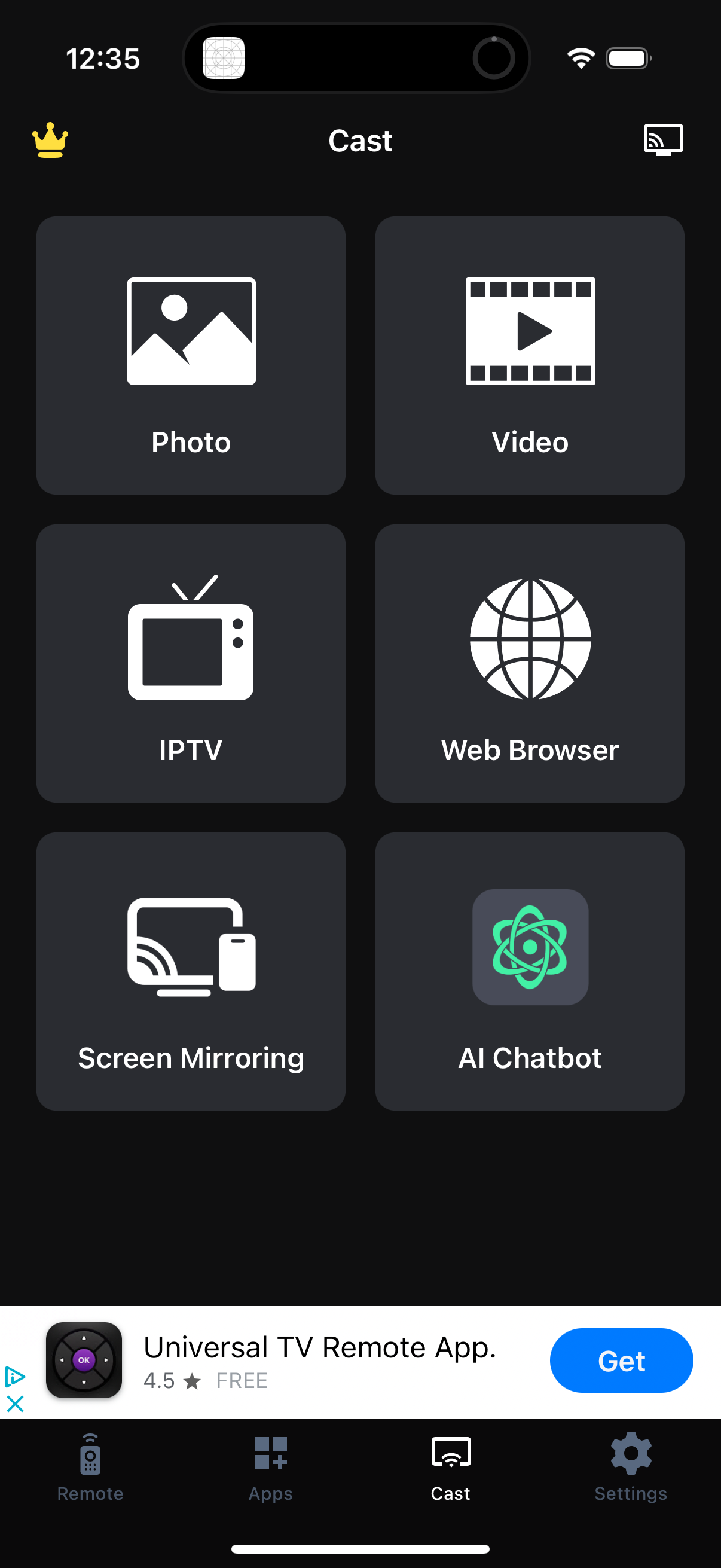Dismiss the ad with the X

point(14,1405)
